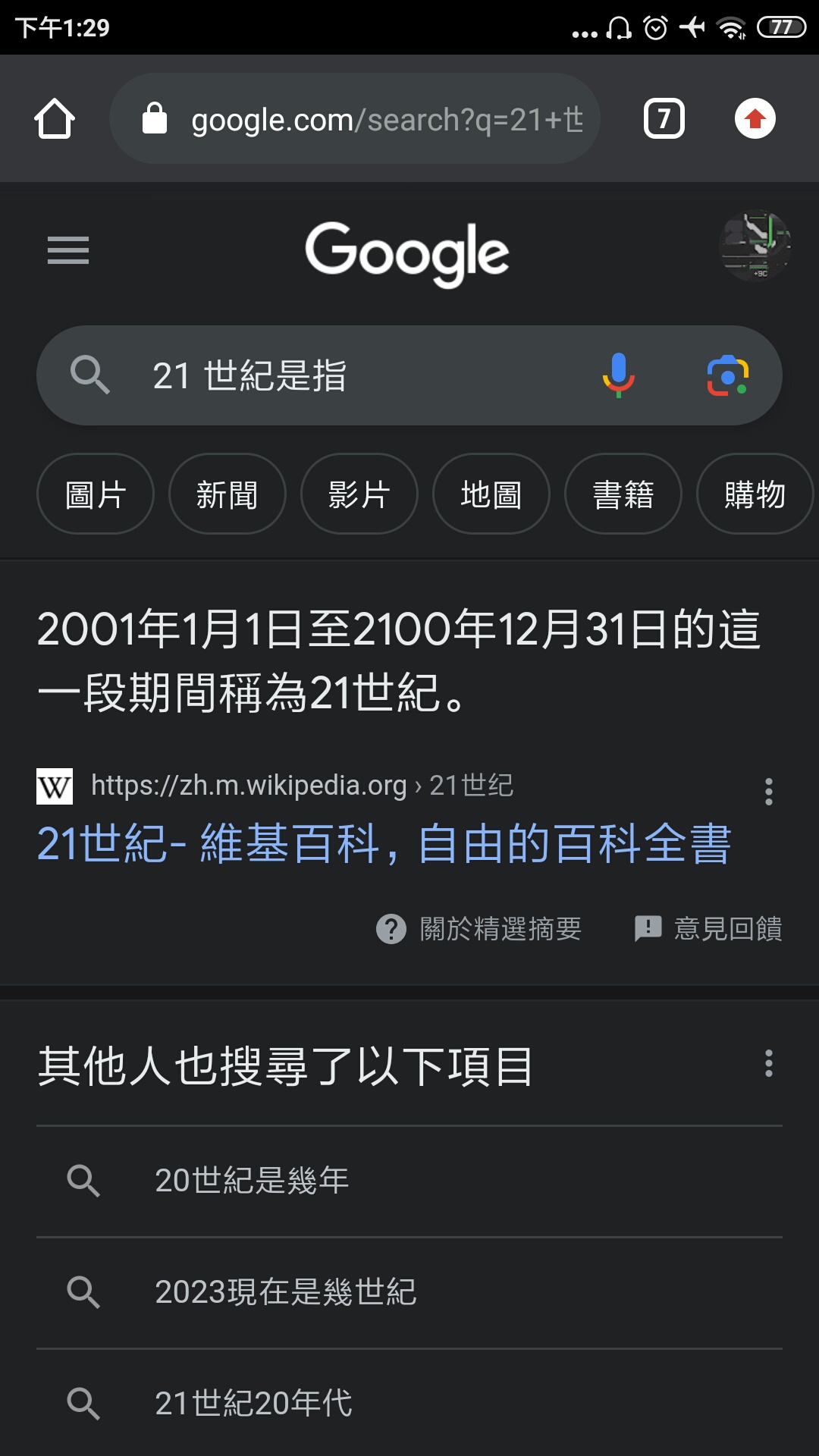Viewport: 819px width, 1456px height.
Task: Filter results by 圖片
Action: pyautogui.click(x=96, y=494)
